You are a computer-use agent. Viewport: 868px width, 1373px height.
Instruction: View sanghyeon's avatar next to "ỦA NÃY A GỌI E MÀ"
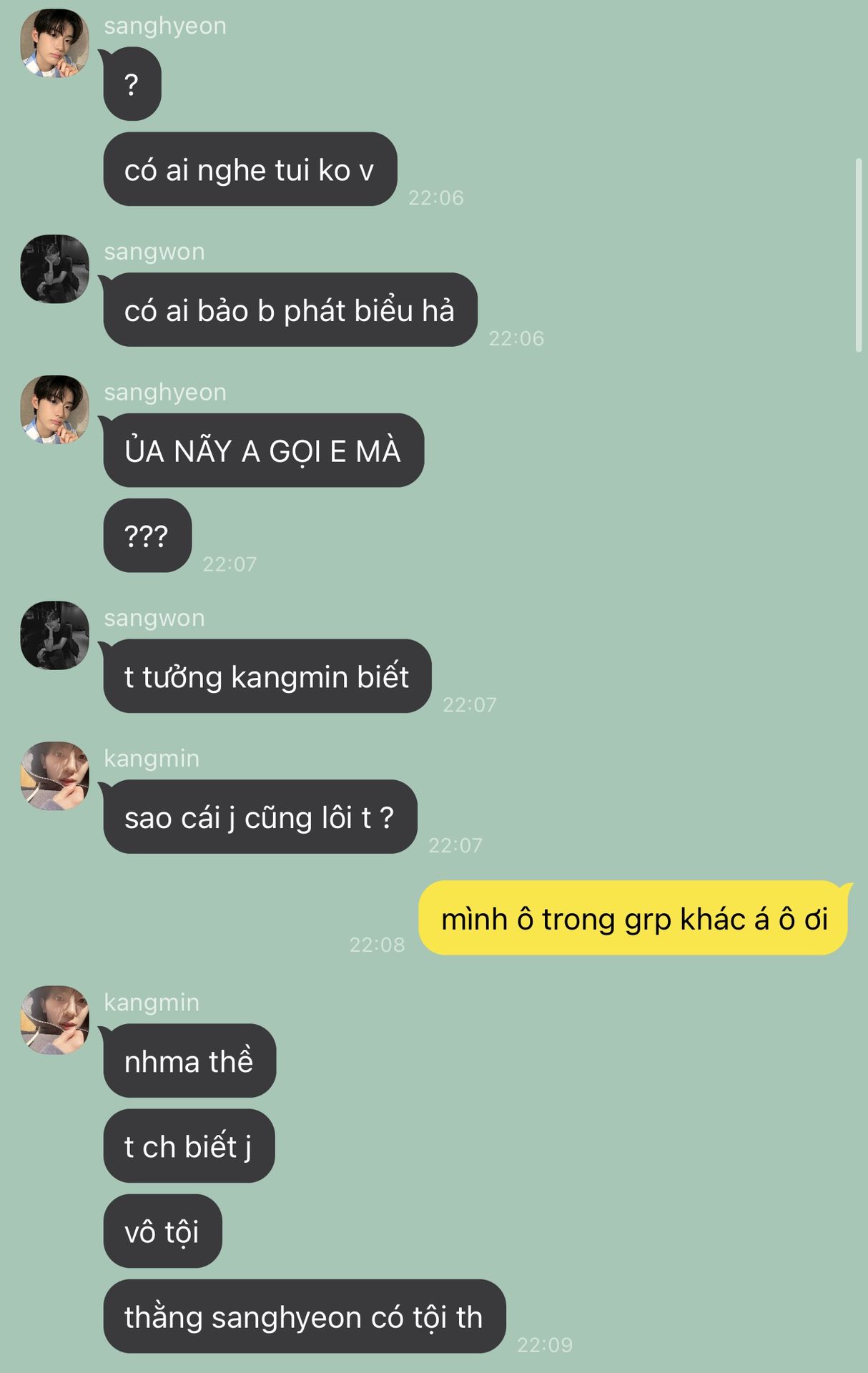54,409
